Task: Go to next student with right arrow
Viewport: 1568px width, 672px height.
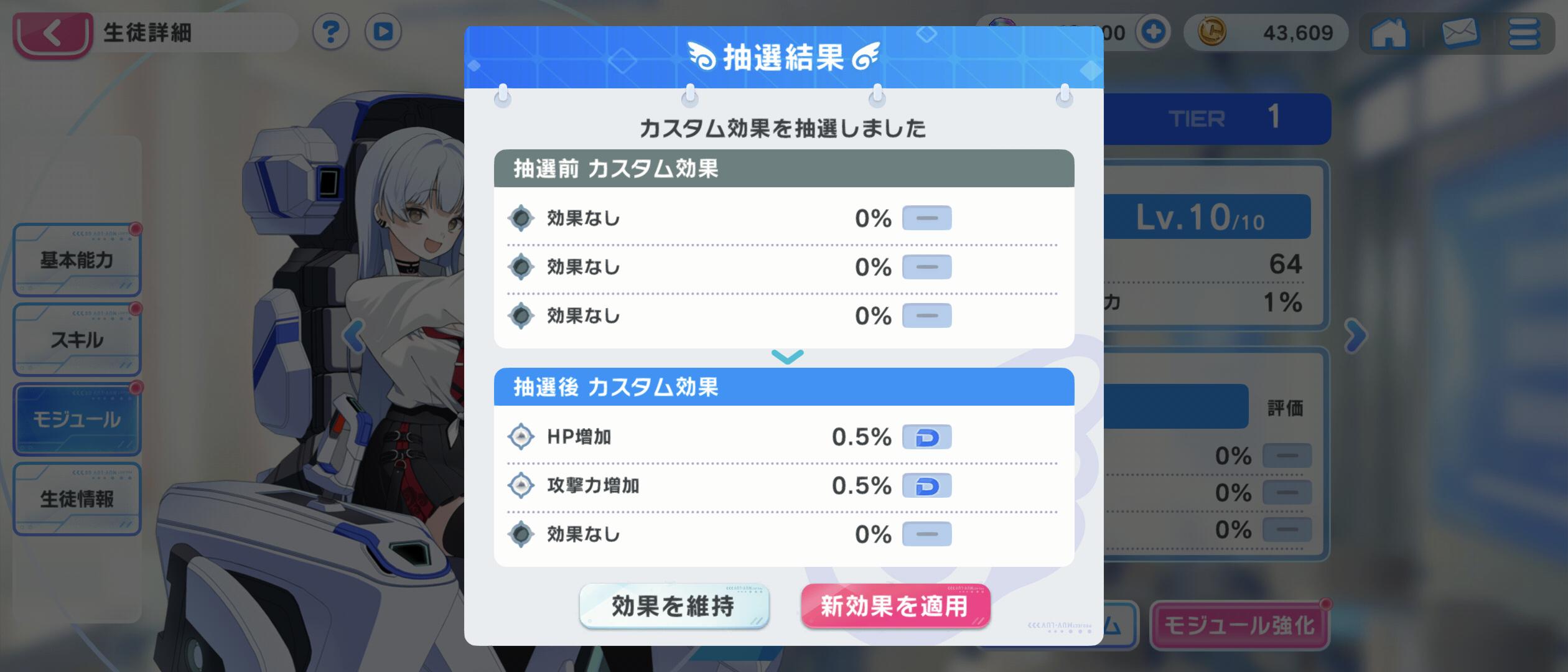Action: [x=1355, y=336]
